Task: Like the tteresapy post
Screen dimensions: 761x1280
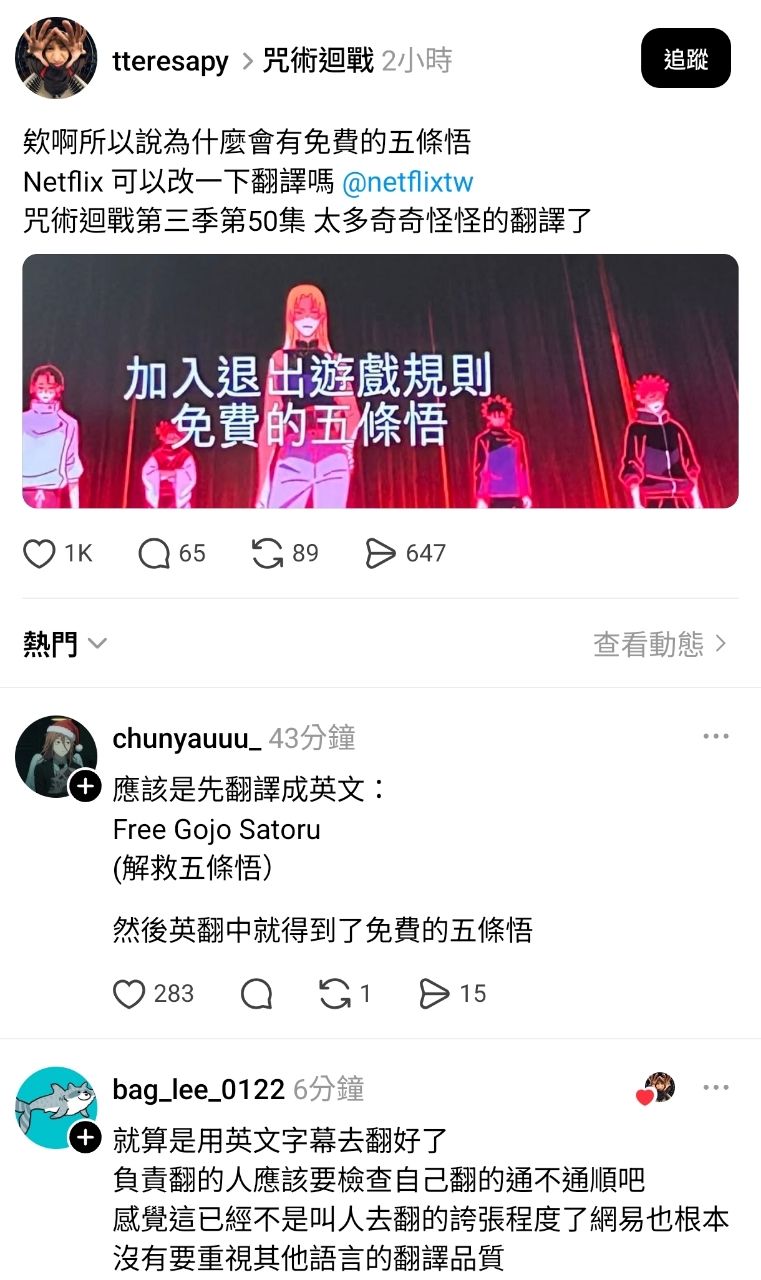Action: [40, 553]
